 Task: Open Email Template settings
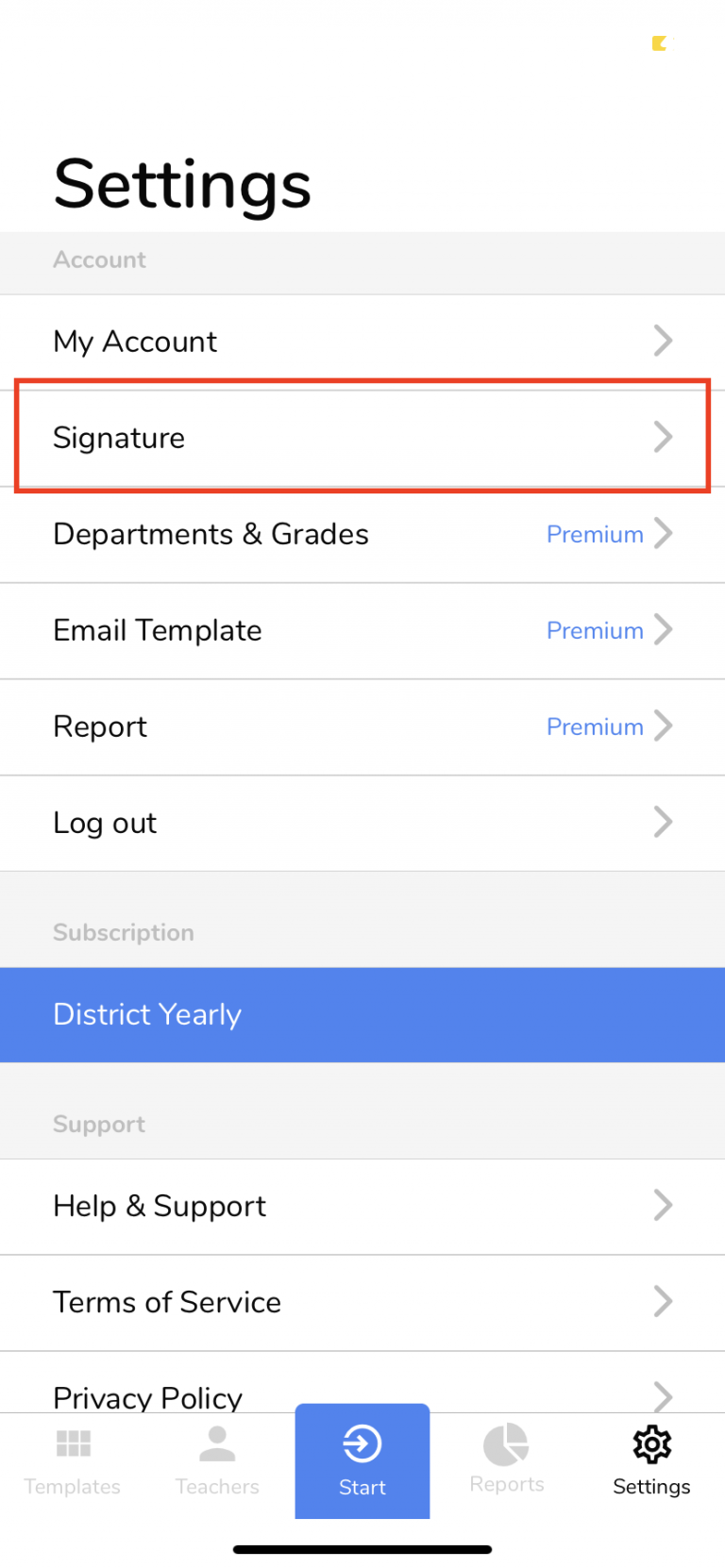[x=362, y=630]
